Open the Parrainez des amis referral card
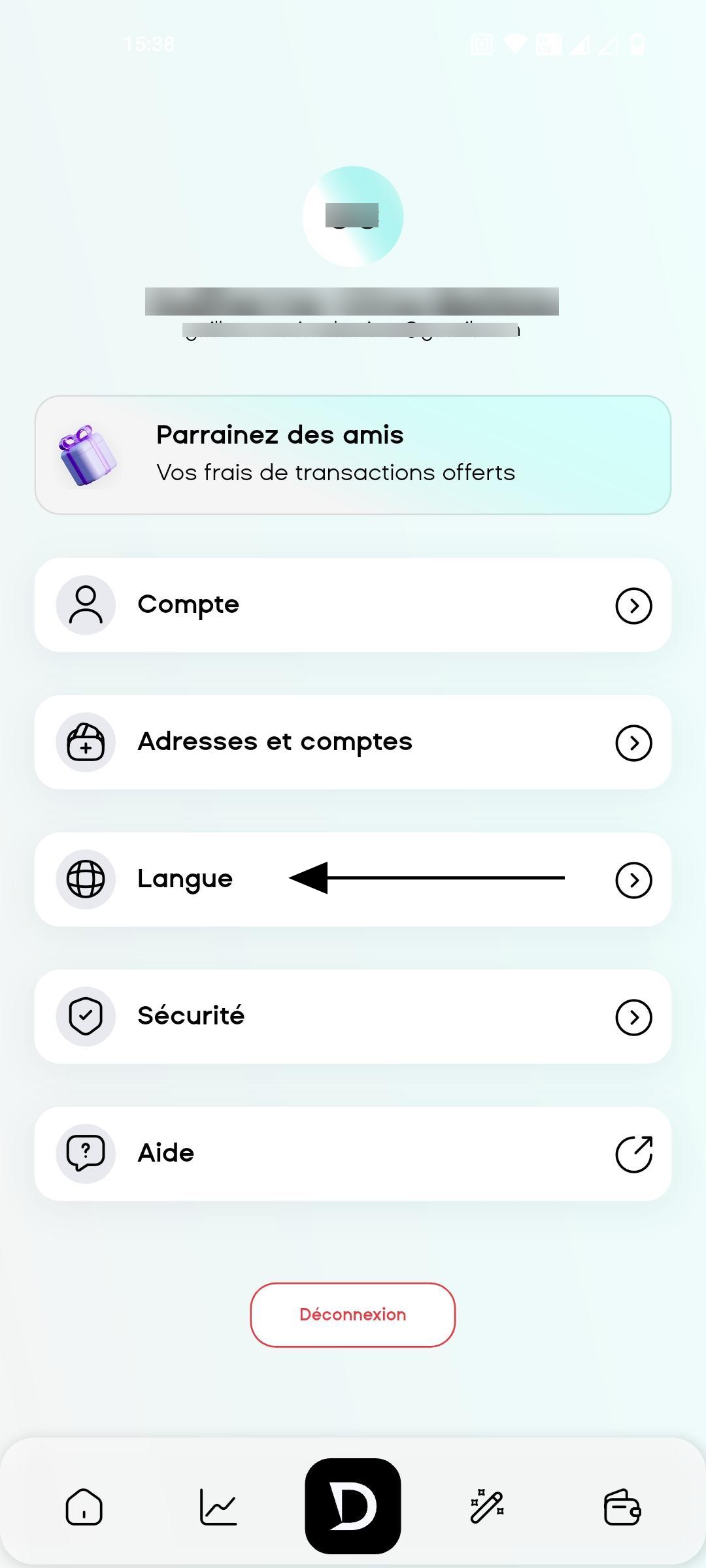The height and width of the screenshot is (1568, 706). (353, 455)
